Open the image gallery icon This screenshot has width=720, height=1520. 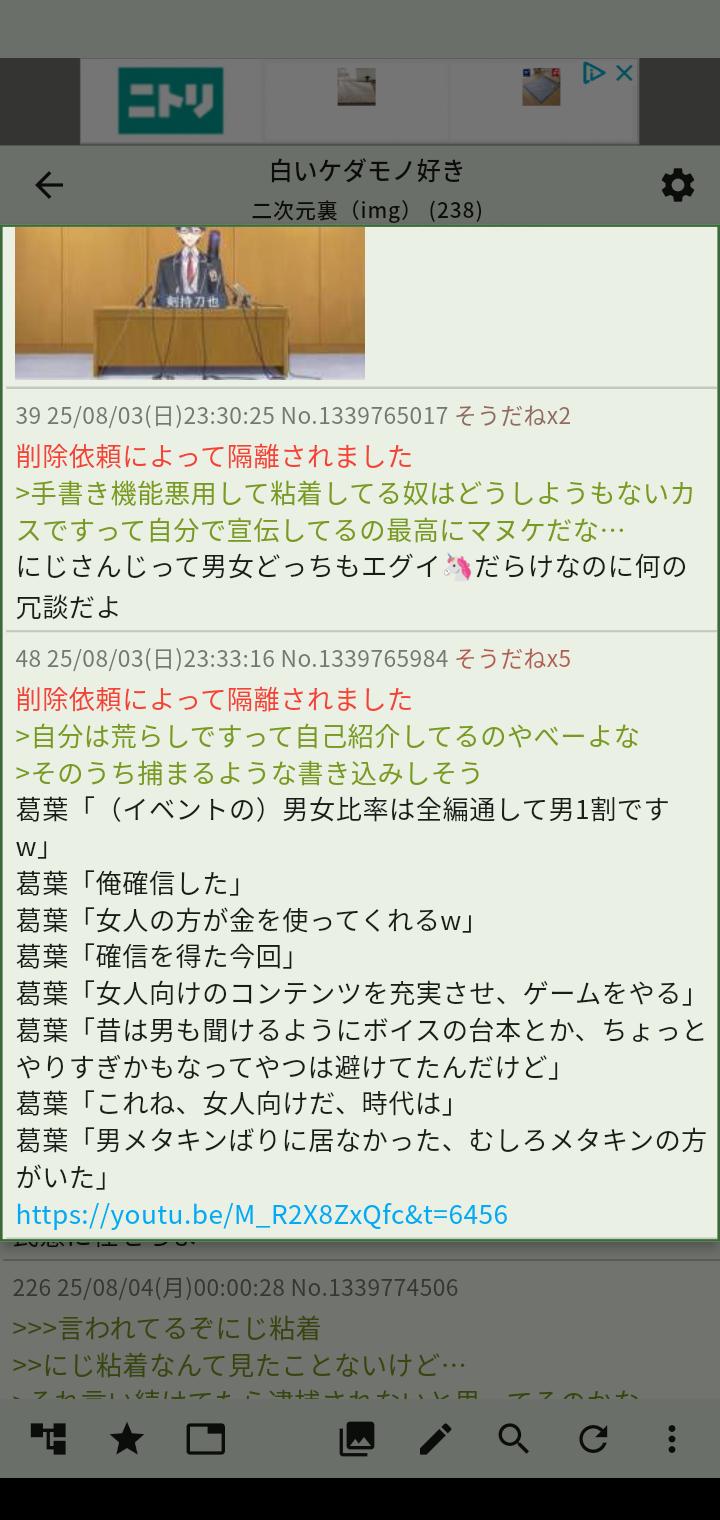357,1439
